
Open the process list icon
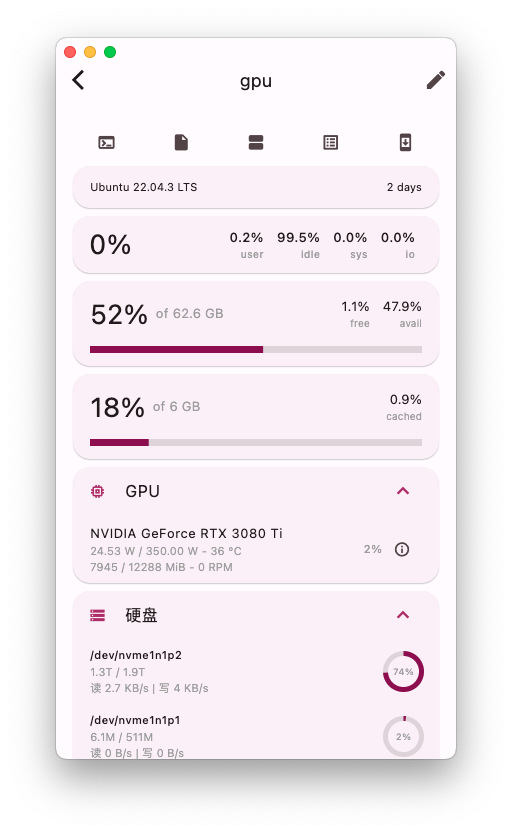click(x=331, y=142)
